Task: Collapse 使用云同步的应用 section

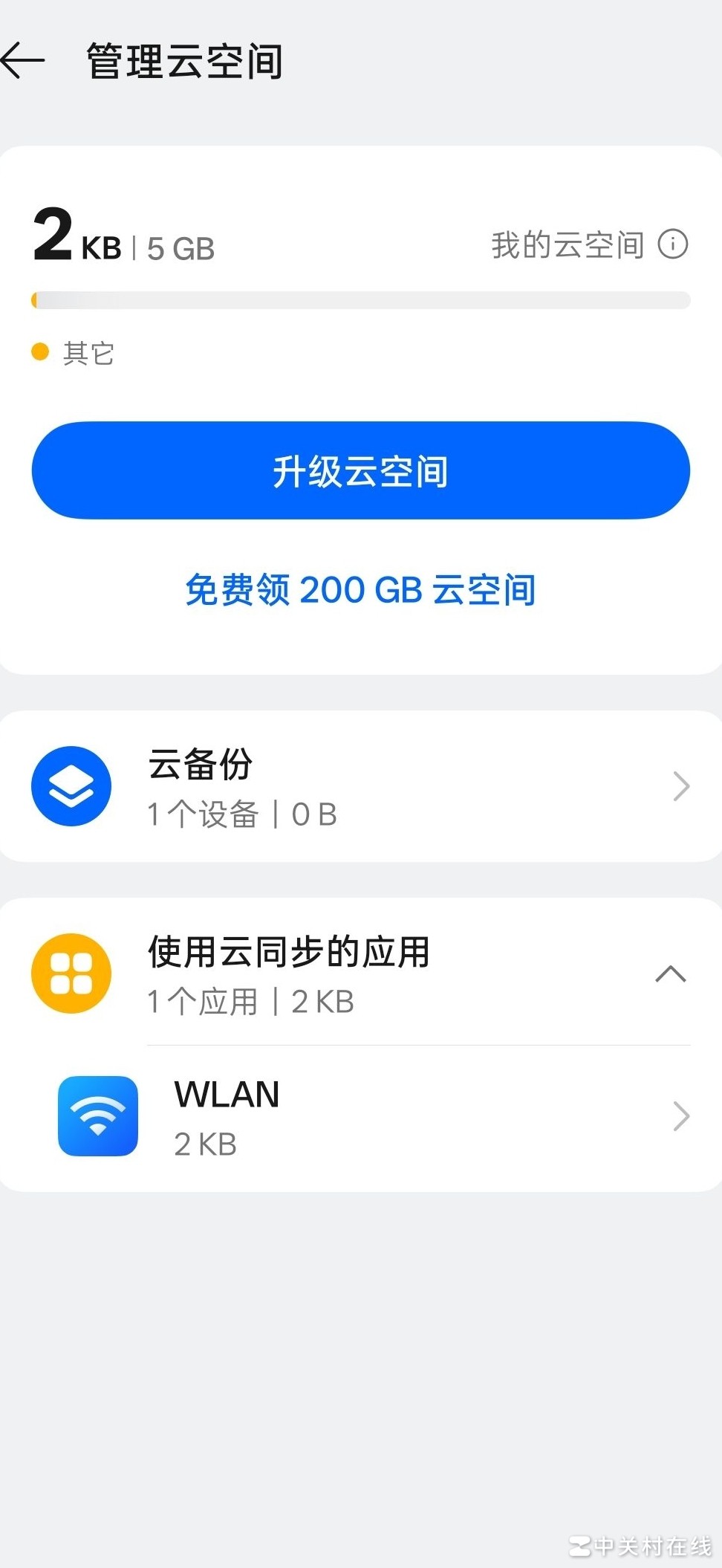Action: tap(670, 974)
